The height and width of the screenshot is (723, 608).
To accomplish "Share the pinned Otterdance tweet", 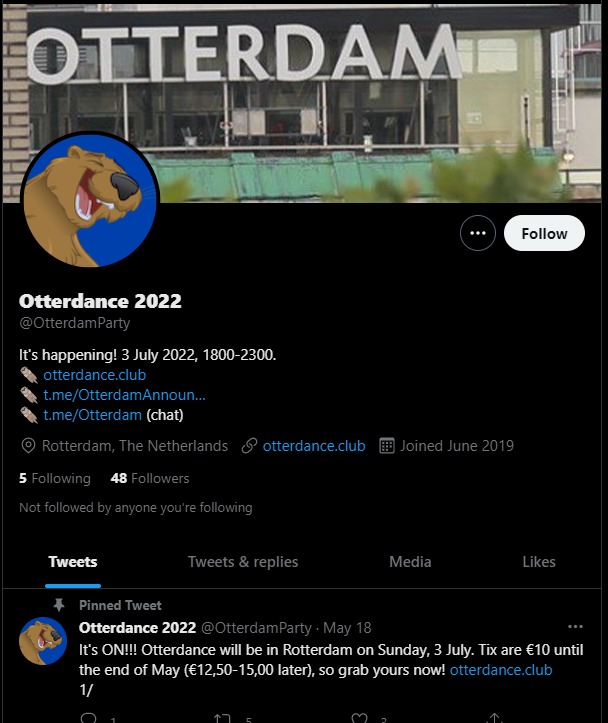I will (494, 718).
